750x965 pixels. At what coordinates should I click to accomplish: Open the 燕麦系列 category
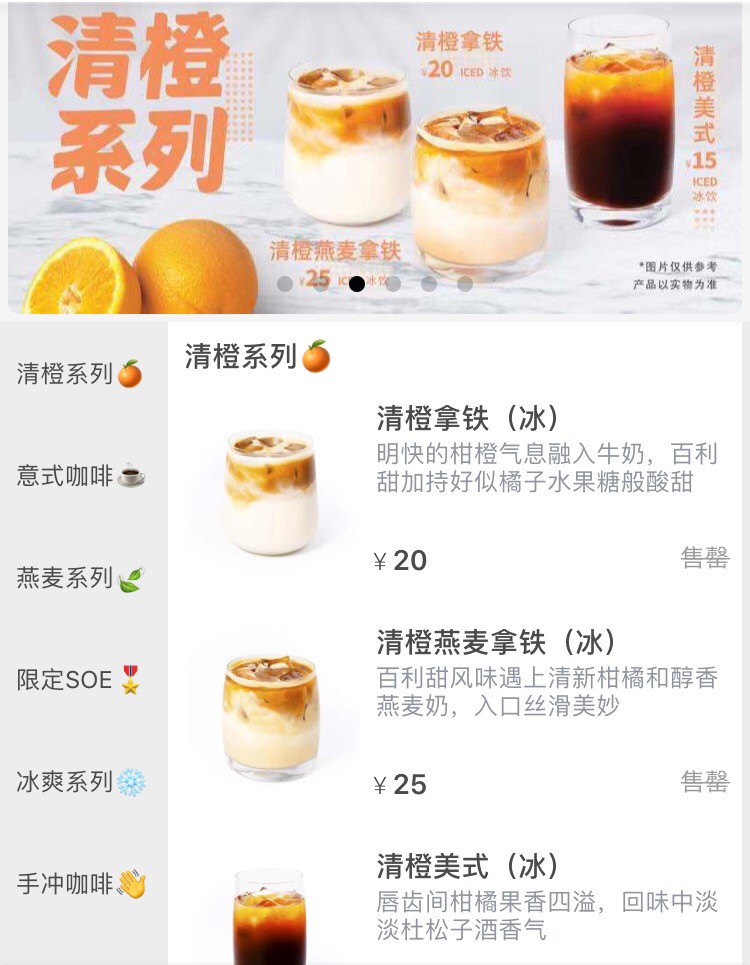pyautogui.click(x=80, y=578)
